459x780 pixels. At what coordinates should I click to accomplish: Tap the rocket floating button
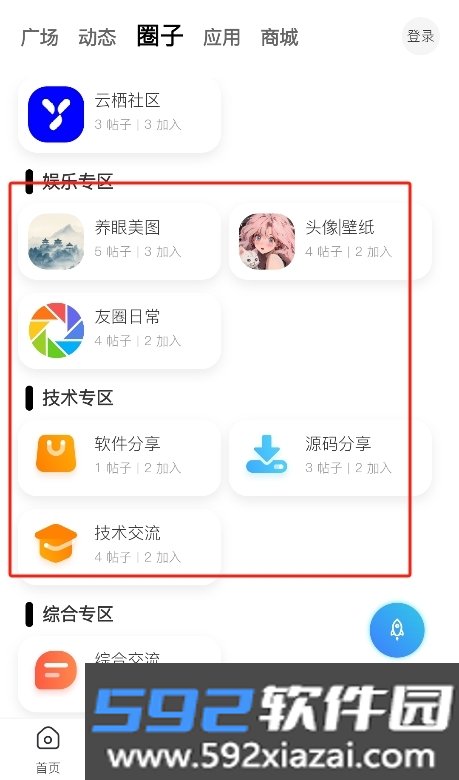tap(397, 630)
